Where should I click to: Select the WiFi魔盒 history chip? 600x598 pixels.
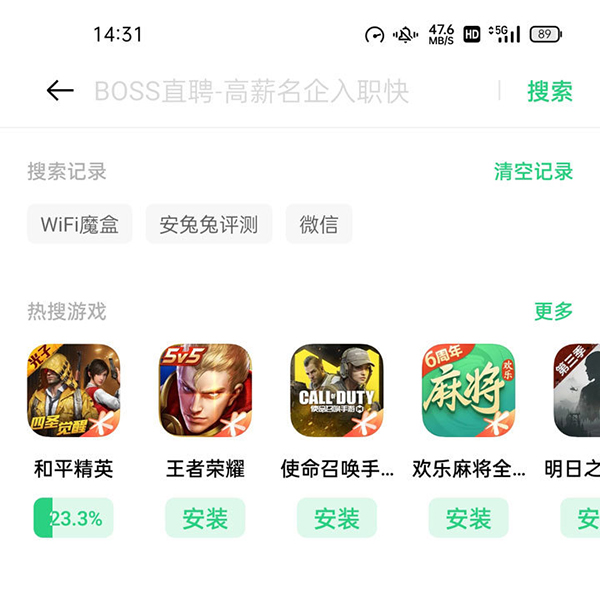[x=80, y=224]
